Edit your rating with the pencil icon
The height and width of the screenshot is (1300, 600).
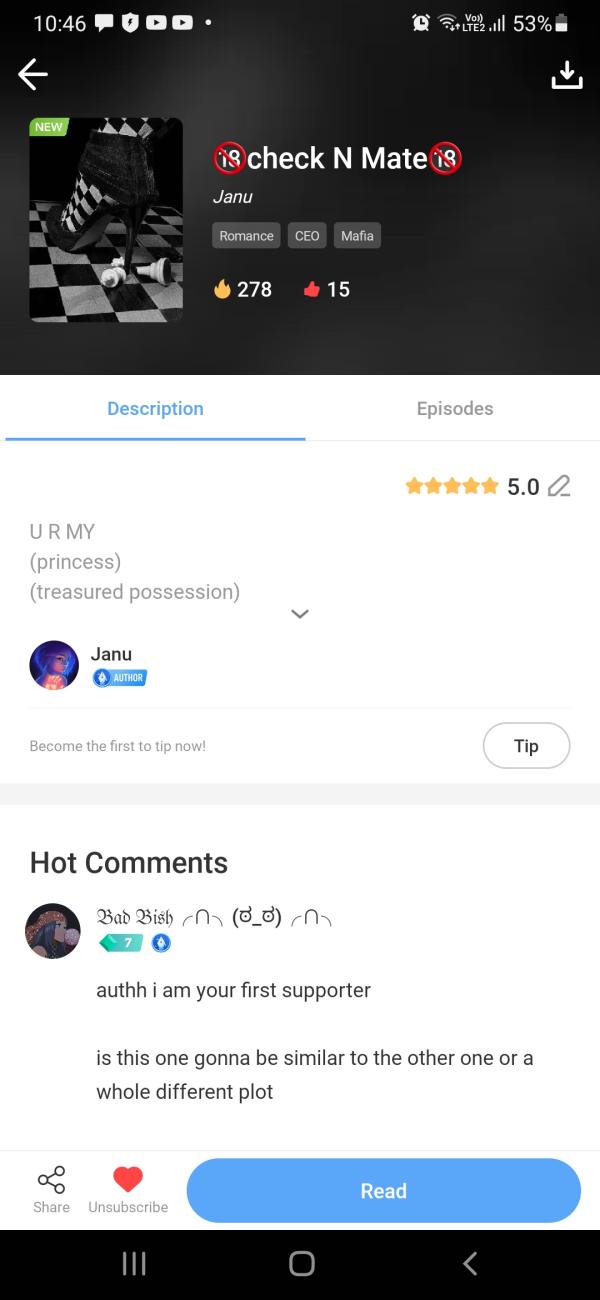coord(559,487)
